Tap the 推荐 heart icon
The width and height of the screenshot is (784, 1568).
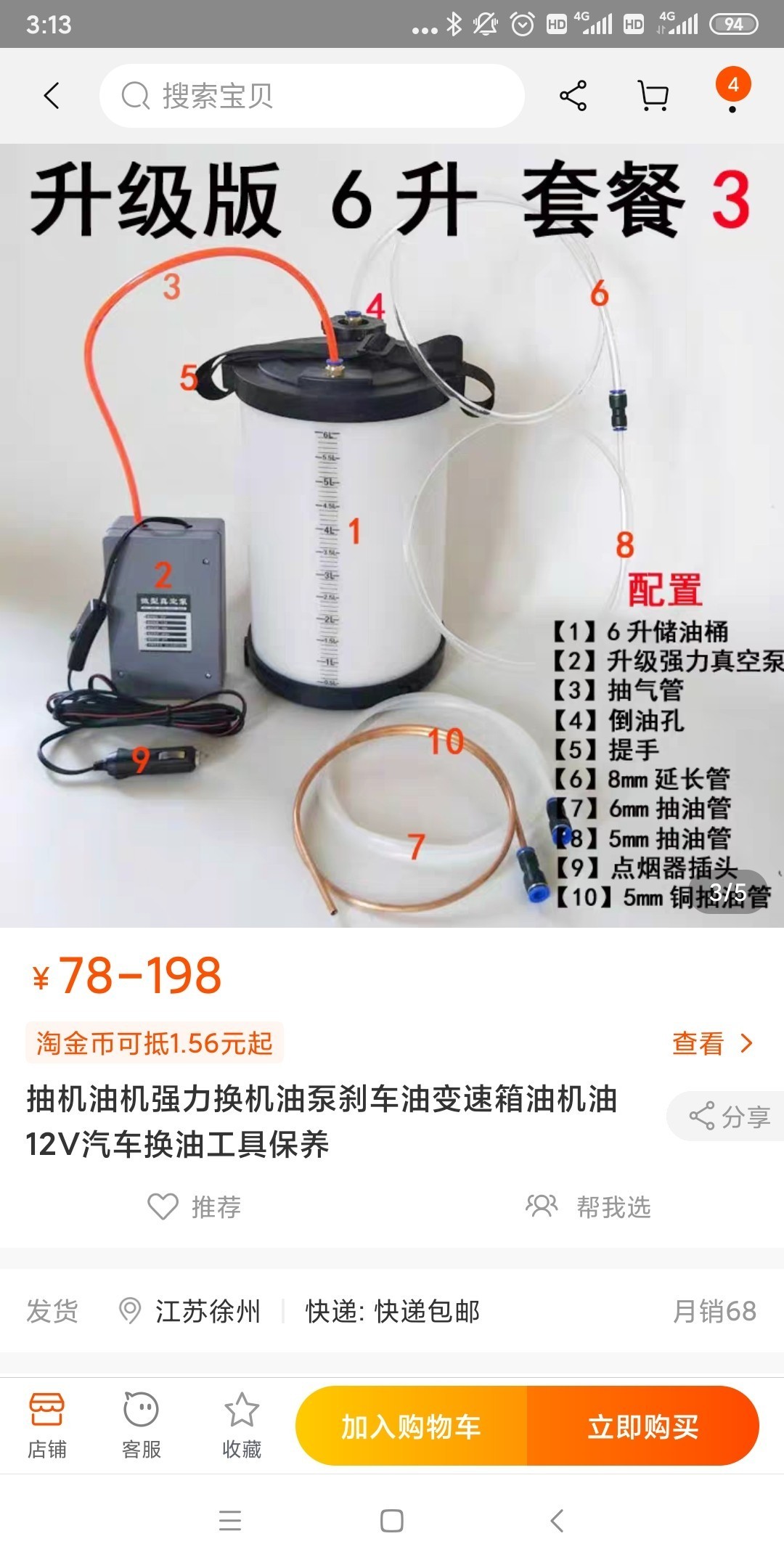163,1206
